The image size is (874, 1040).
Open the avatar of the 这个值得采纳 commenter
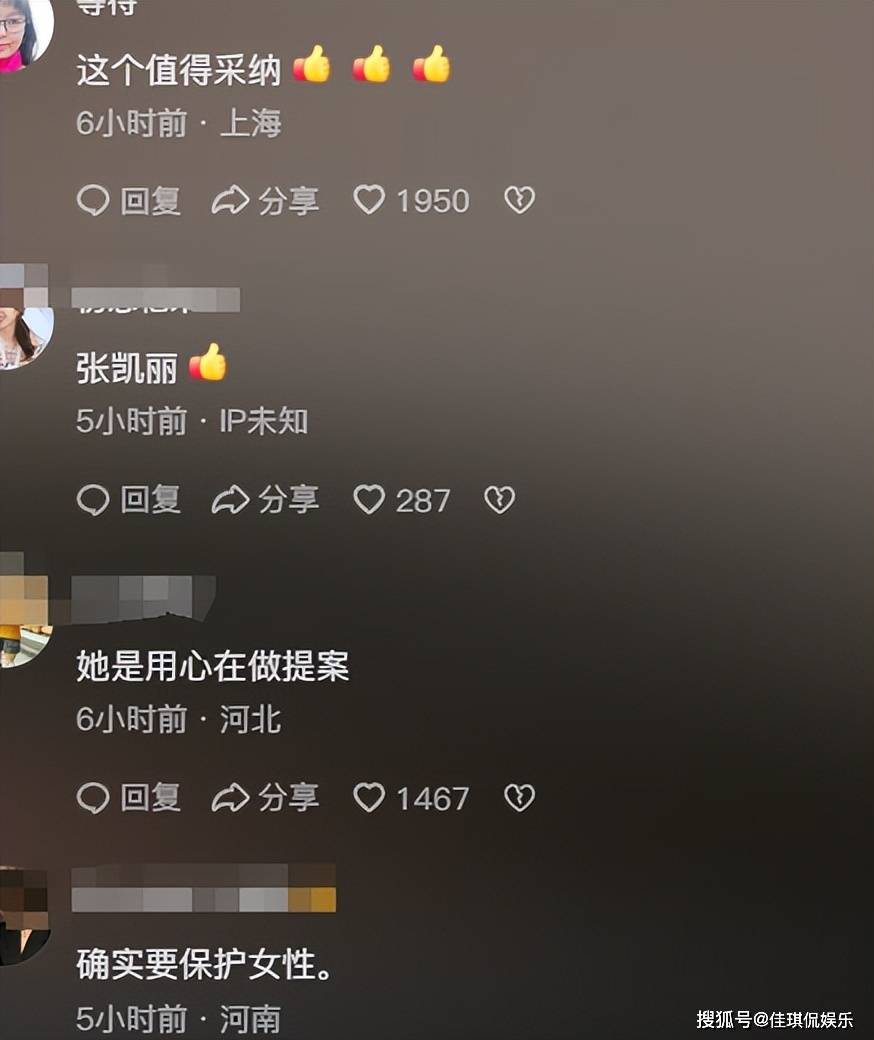click(22, 34)
